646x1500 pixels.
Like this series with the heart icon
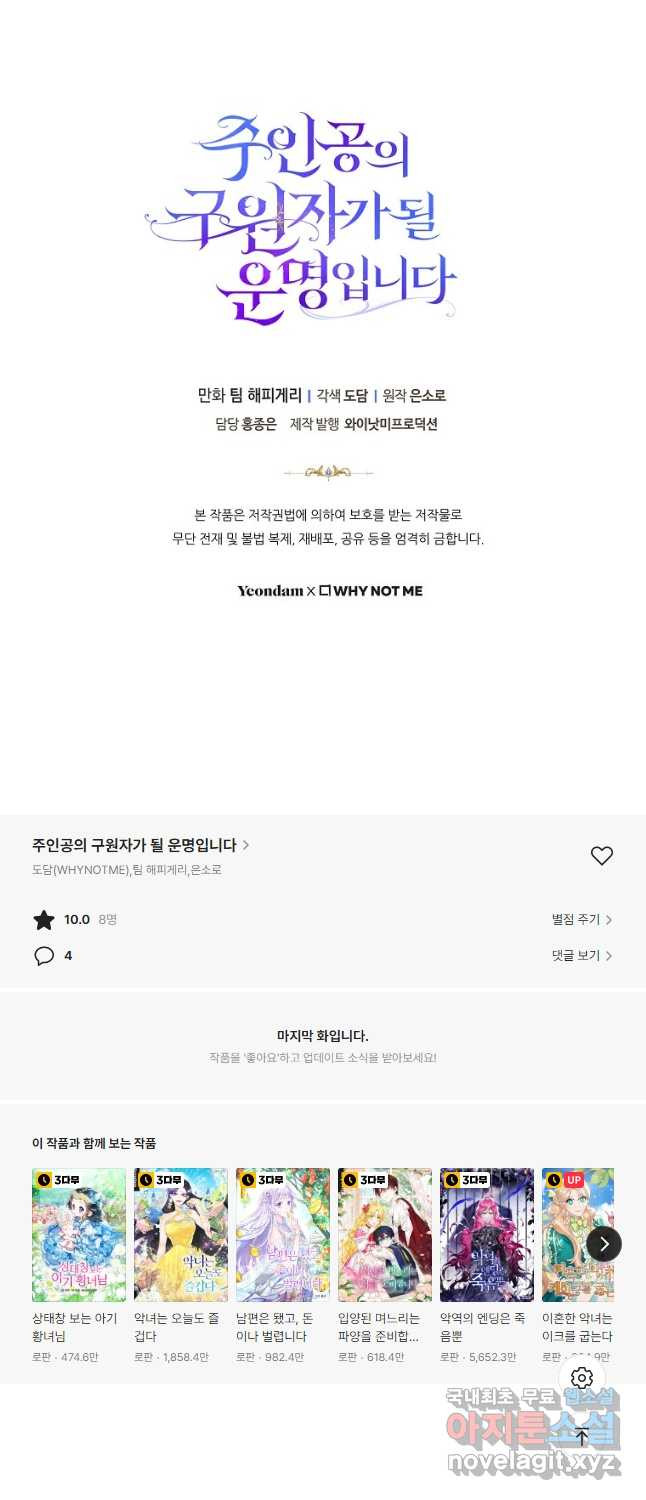(601, 856)
